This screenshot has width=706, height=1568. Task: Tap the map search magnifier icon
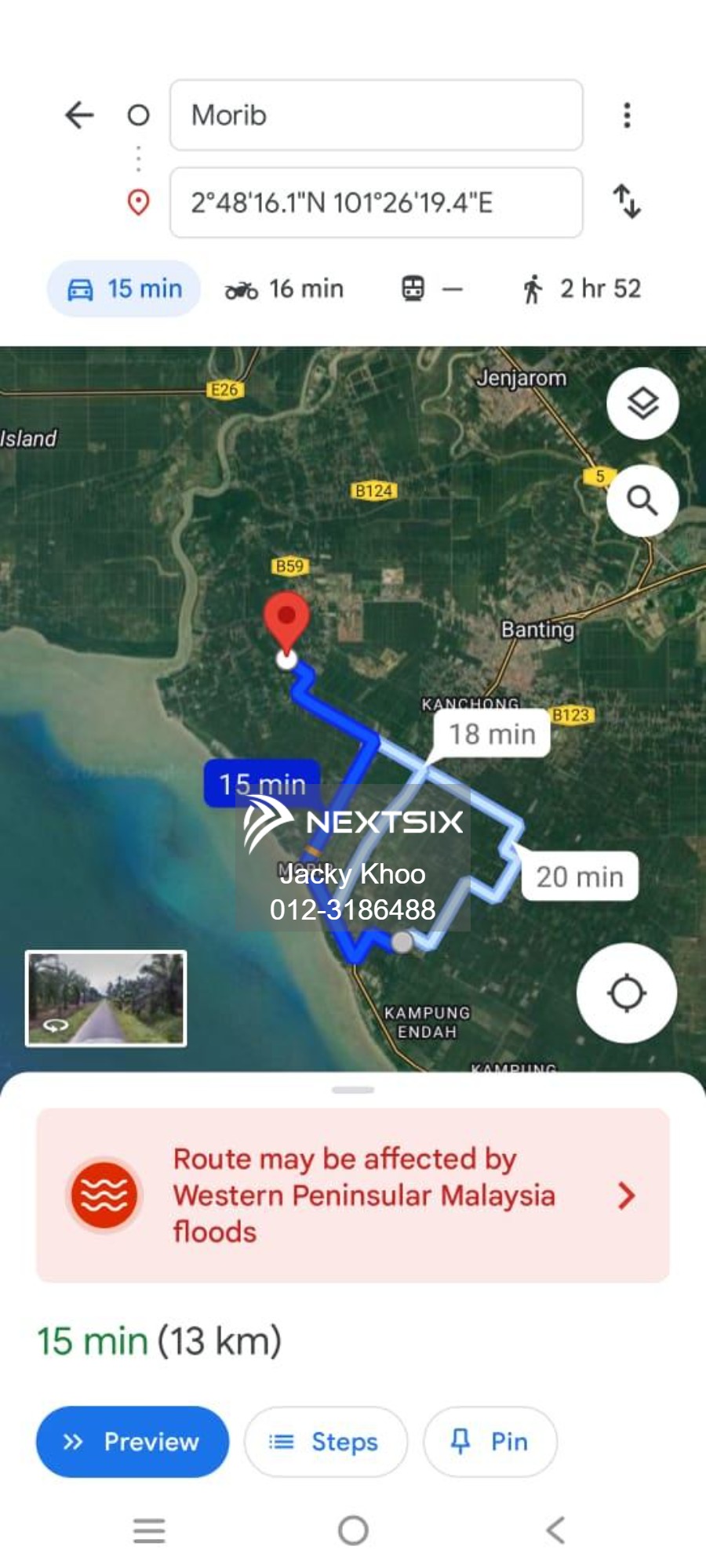[643, 502]
